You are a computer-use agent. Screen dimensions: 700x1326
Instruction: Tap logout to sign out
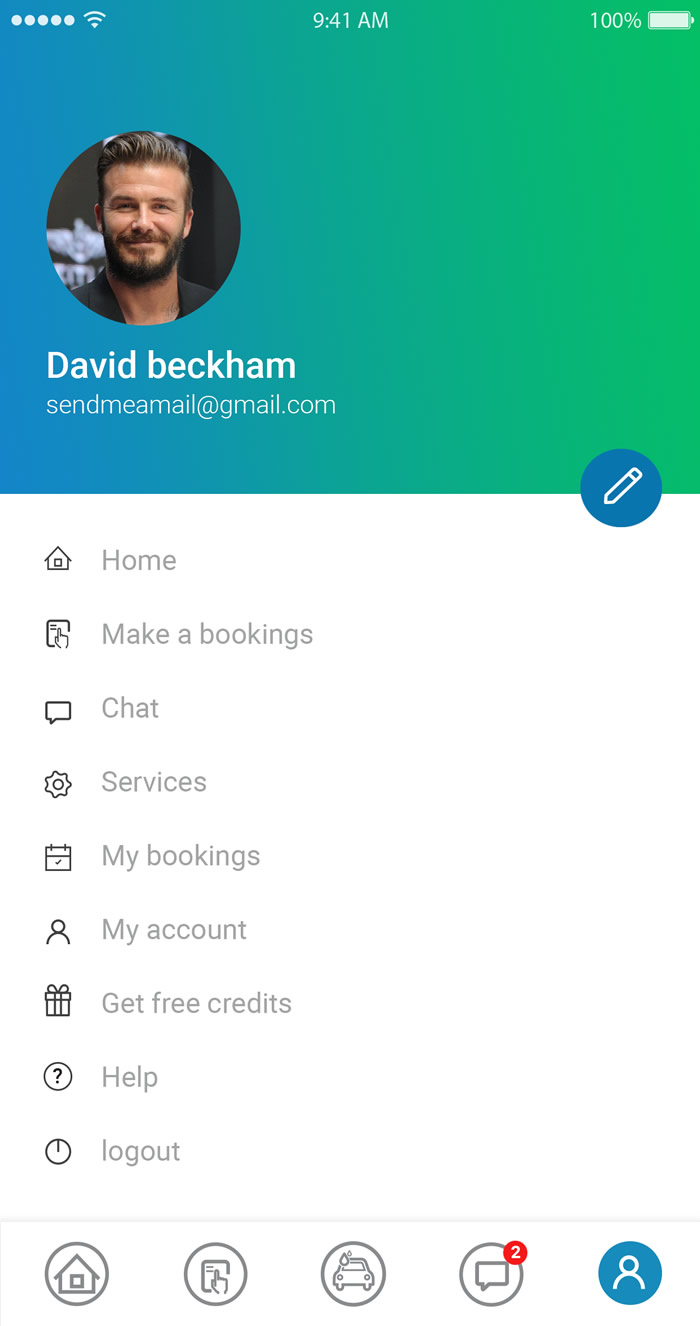pos(350,1151)
